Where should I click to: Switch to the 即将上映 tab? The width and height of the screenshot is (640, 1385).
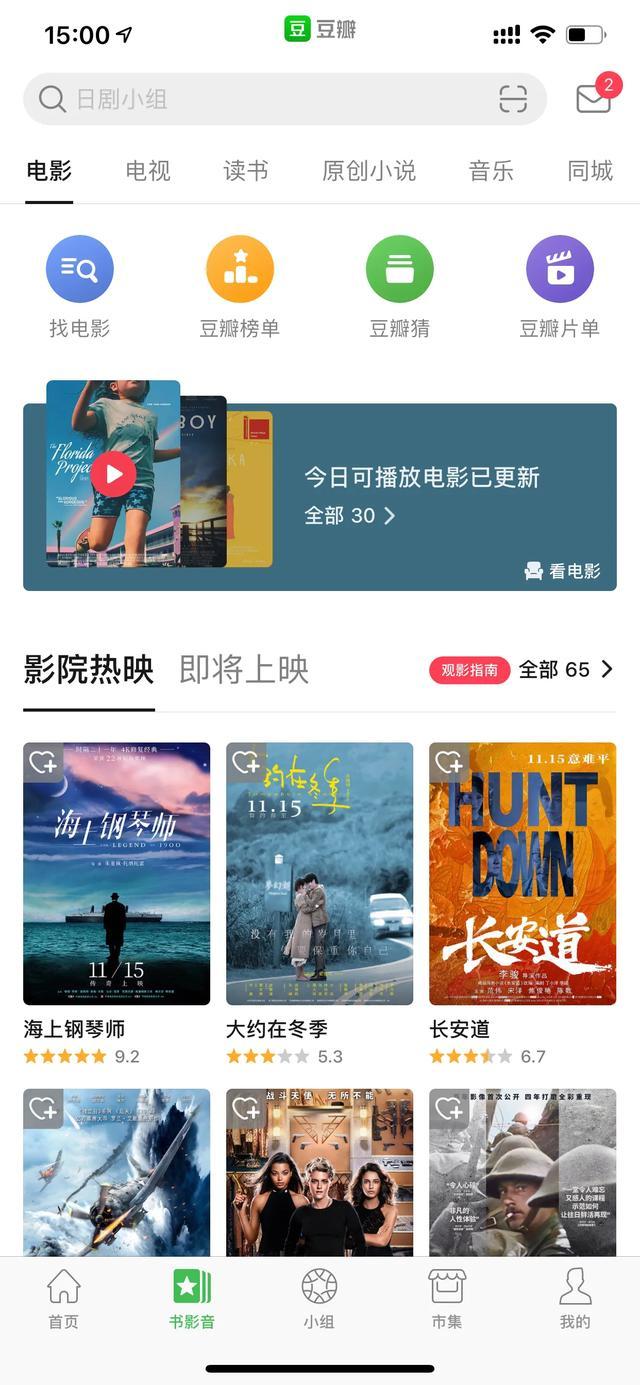tap(244, 669)
